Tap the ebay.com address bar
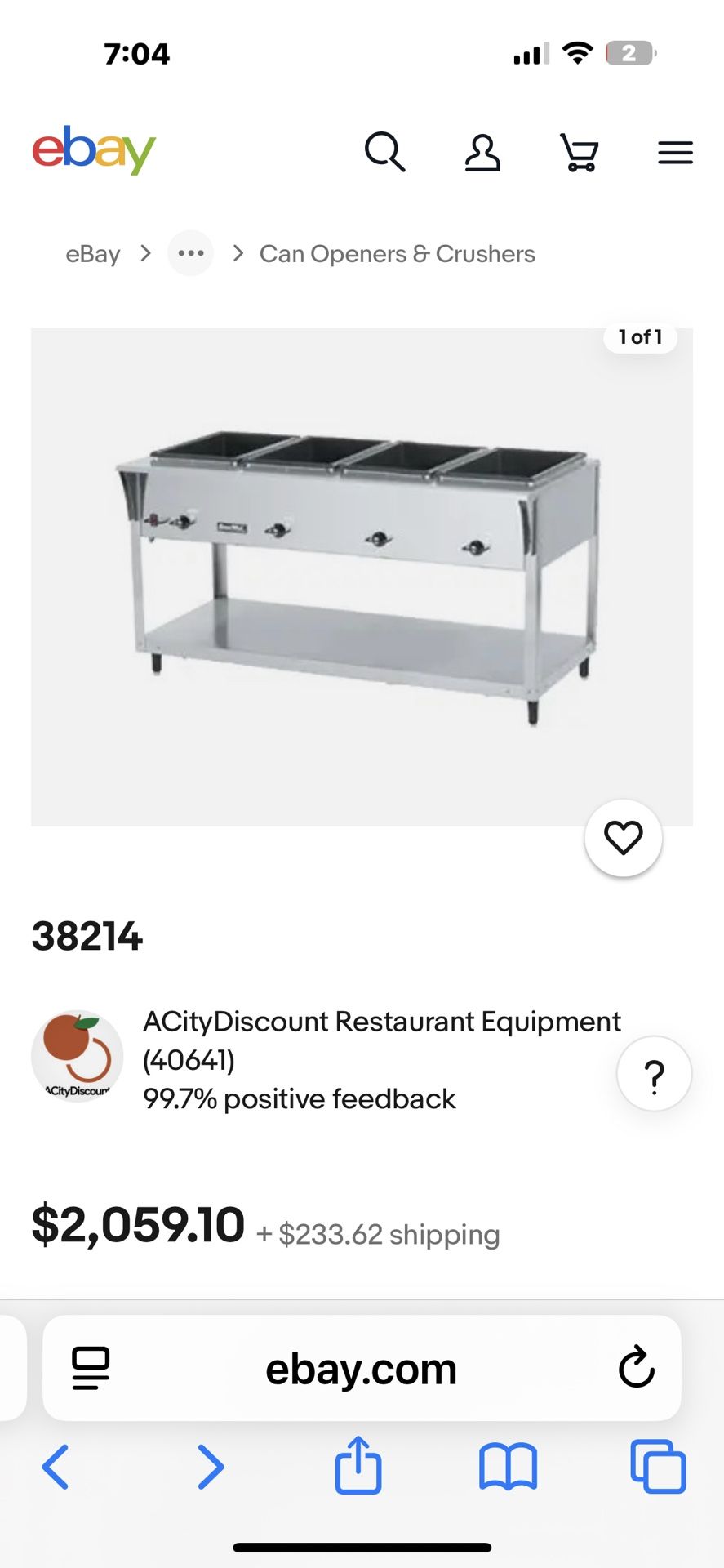The image size is (724, 1568). click(x=362, y=1369)
